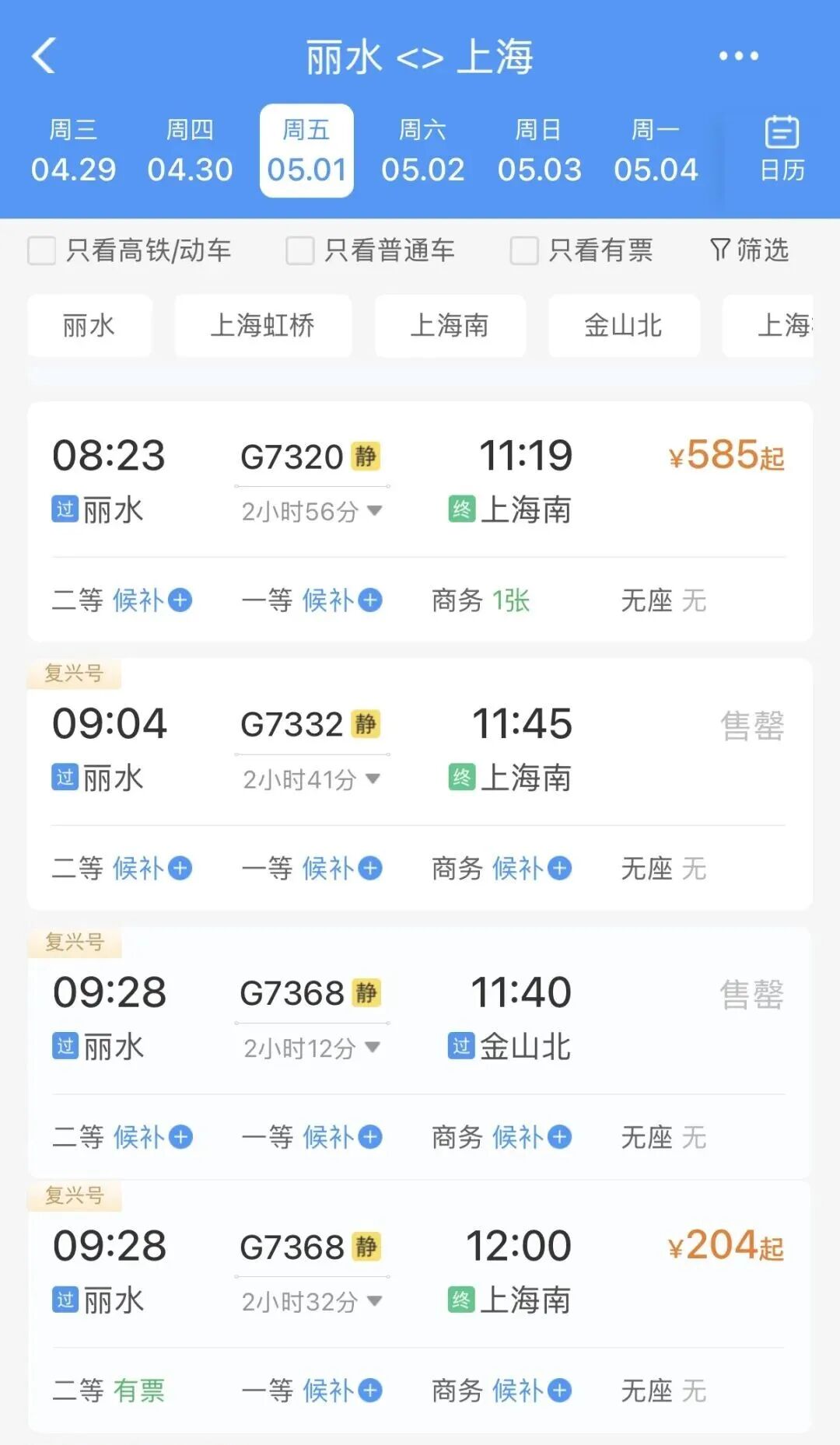840x1445 pixels.
Task: Filter by 上海虹桥 station
Action: (263, 326)
